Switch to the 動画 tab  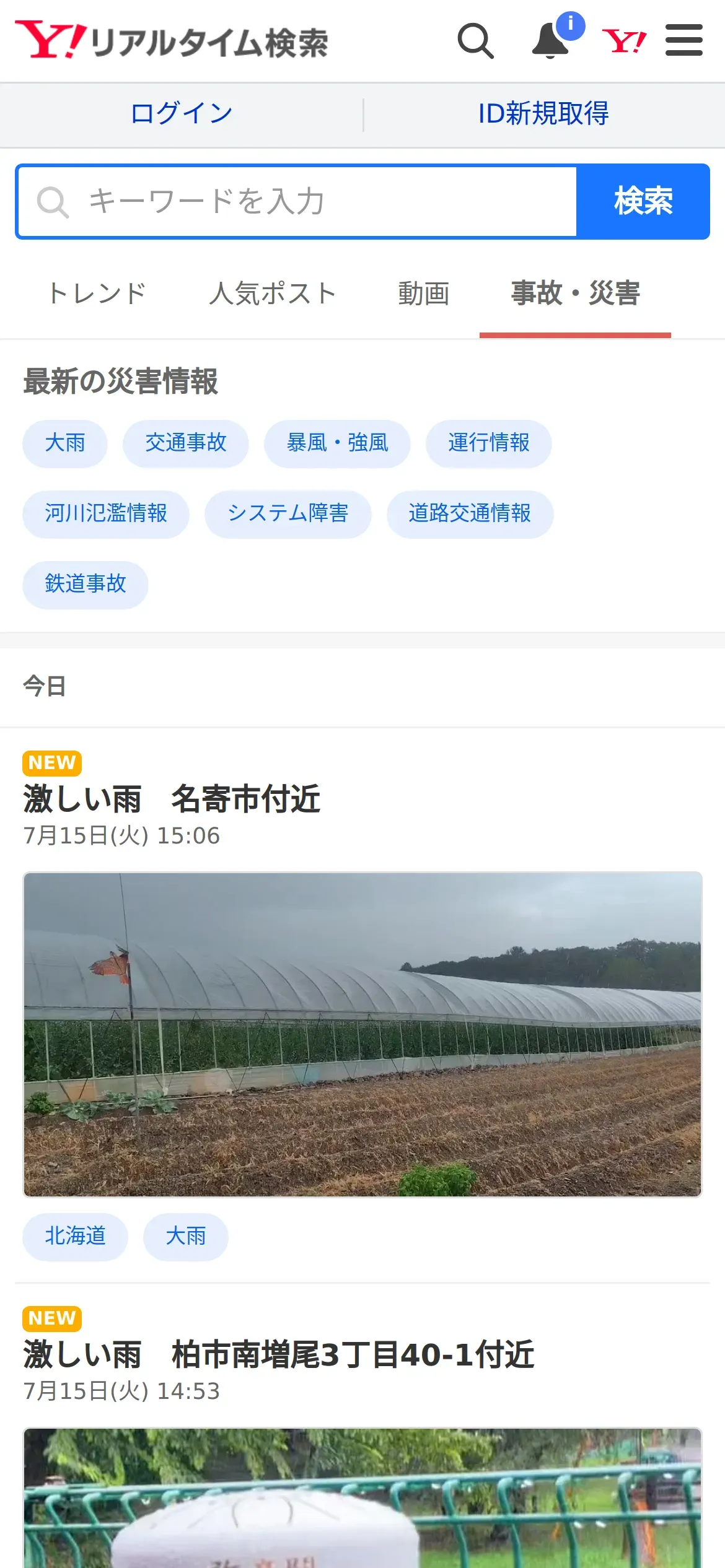pyautogui.click(x=424, y=294)
